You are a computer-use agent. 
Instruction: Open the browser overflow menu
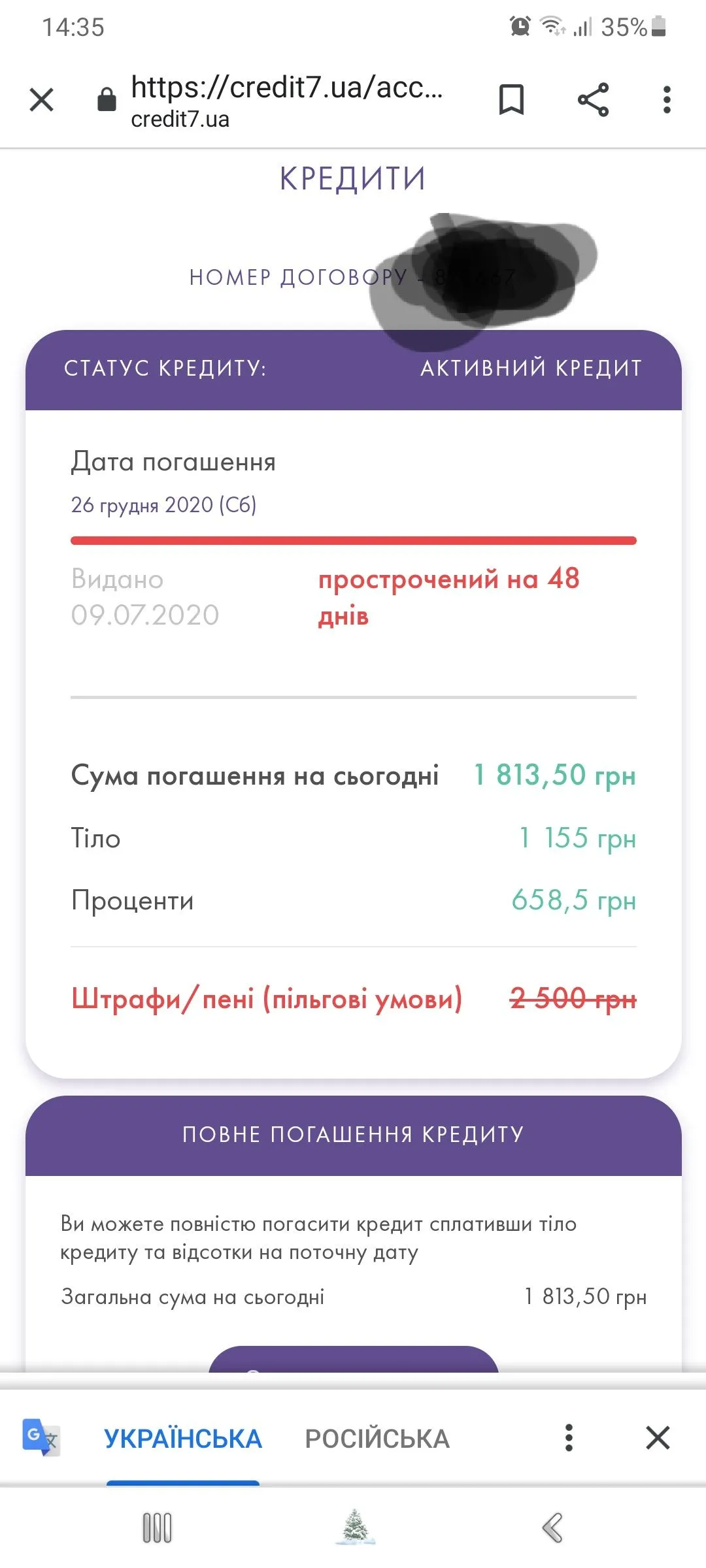[x=666, y=100]
